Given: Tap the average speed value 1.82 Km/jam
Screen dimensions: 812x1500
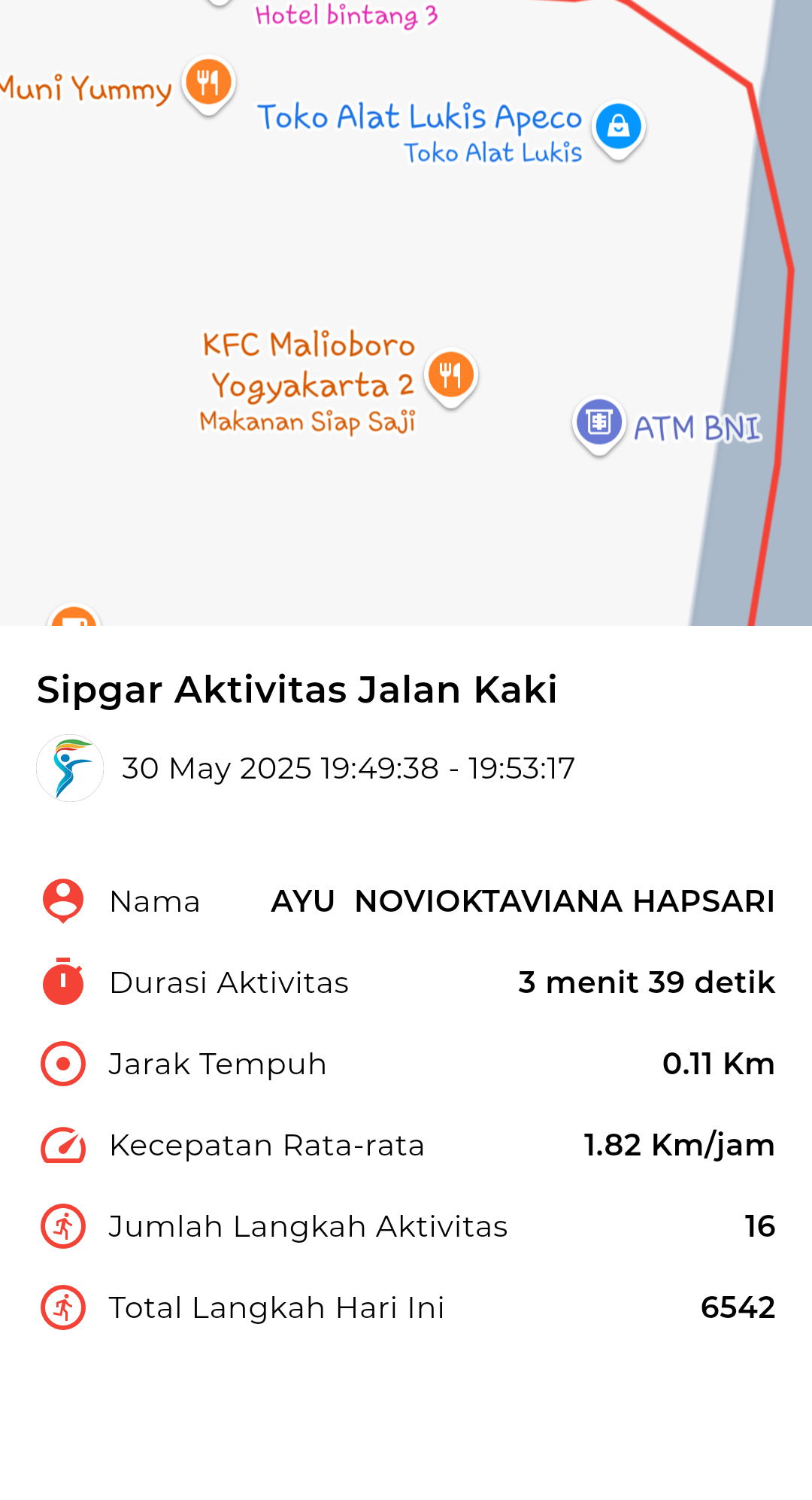Looking at the screenshot, I should tap(678, 1144).
